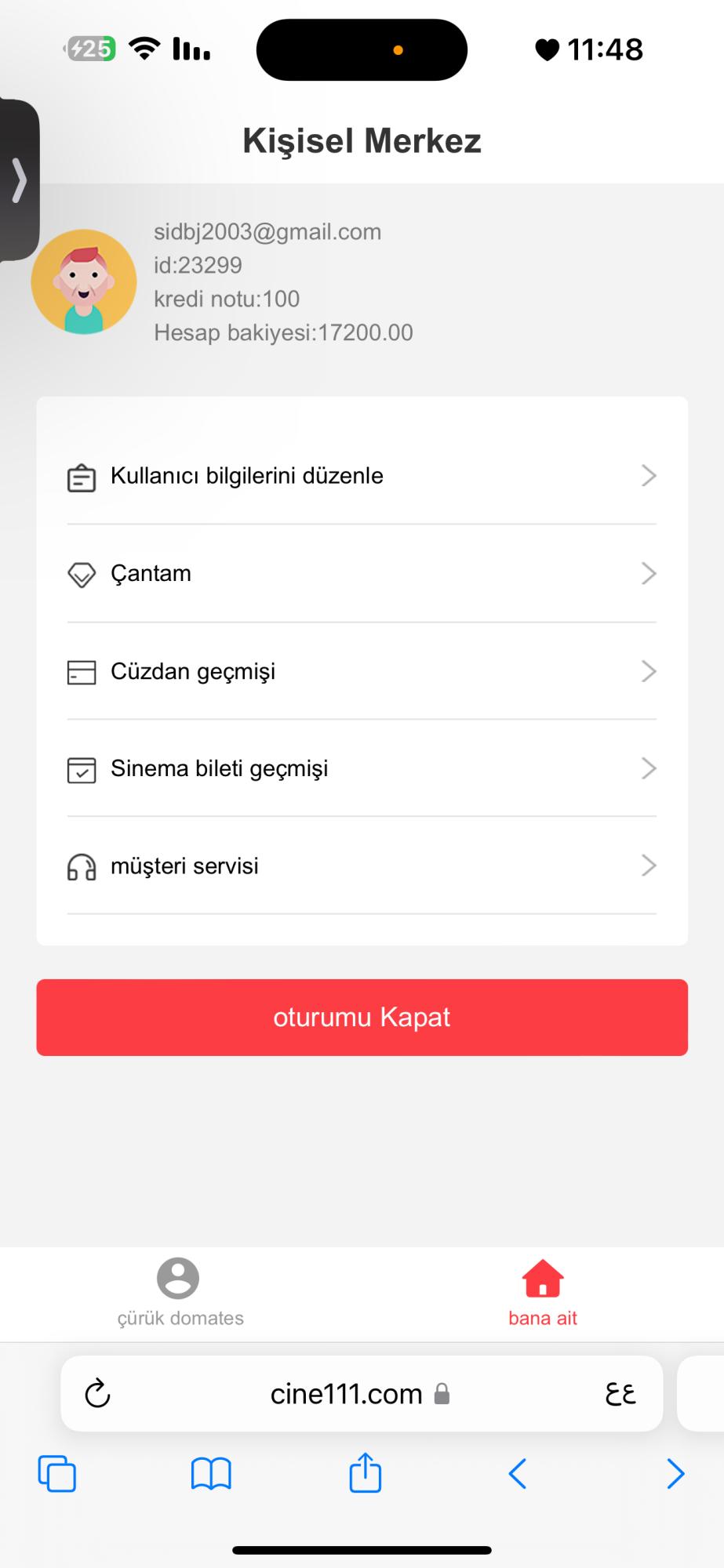View Cüzdan geçmişi
This screenshot has height=1568, width=724.
tap(362, 672)
